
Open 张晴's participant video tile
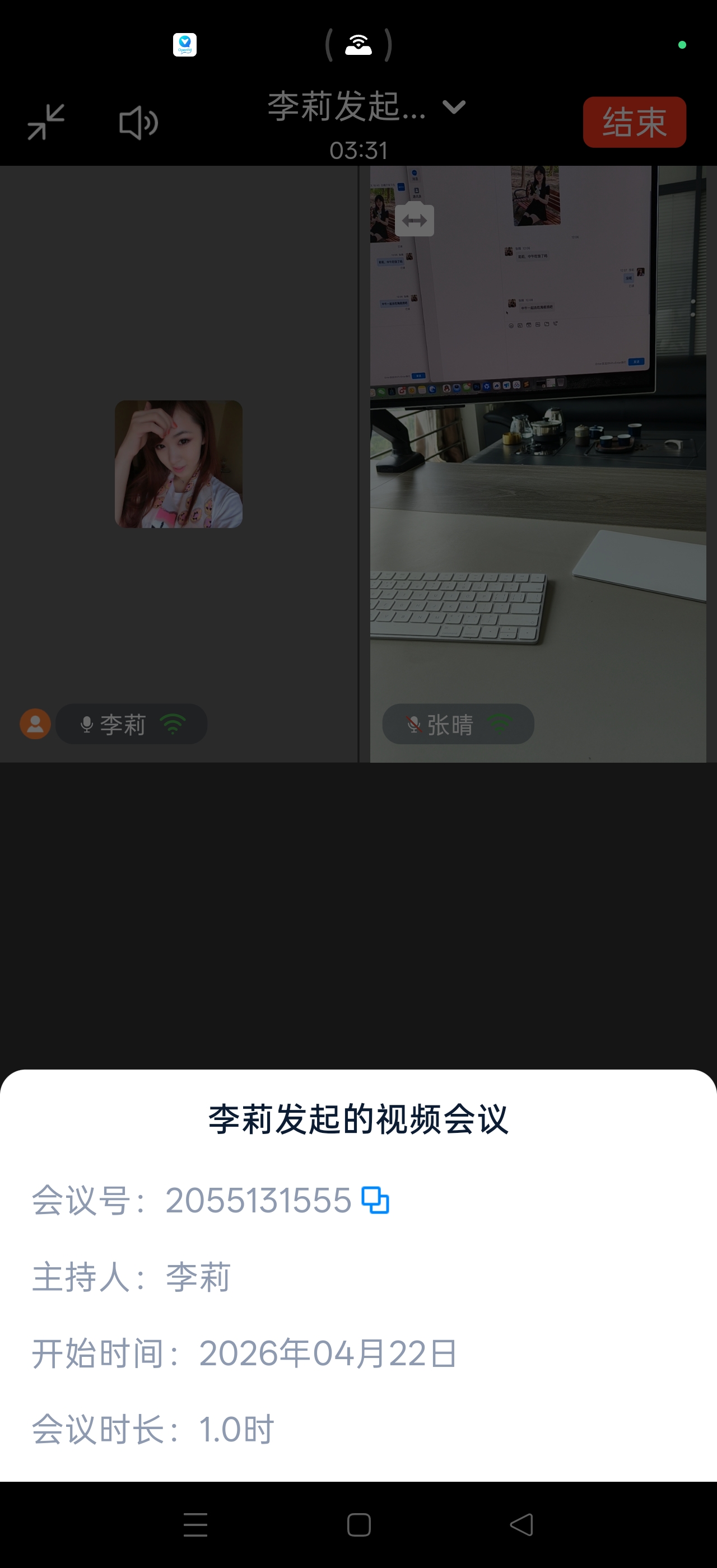click(538, 464)
